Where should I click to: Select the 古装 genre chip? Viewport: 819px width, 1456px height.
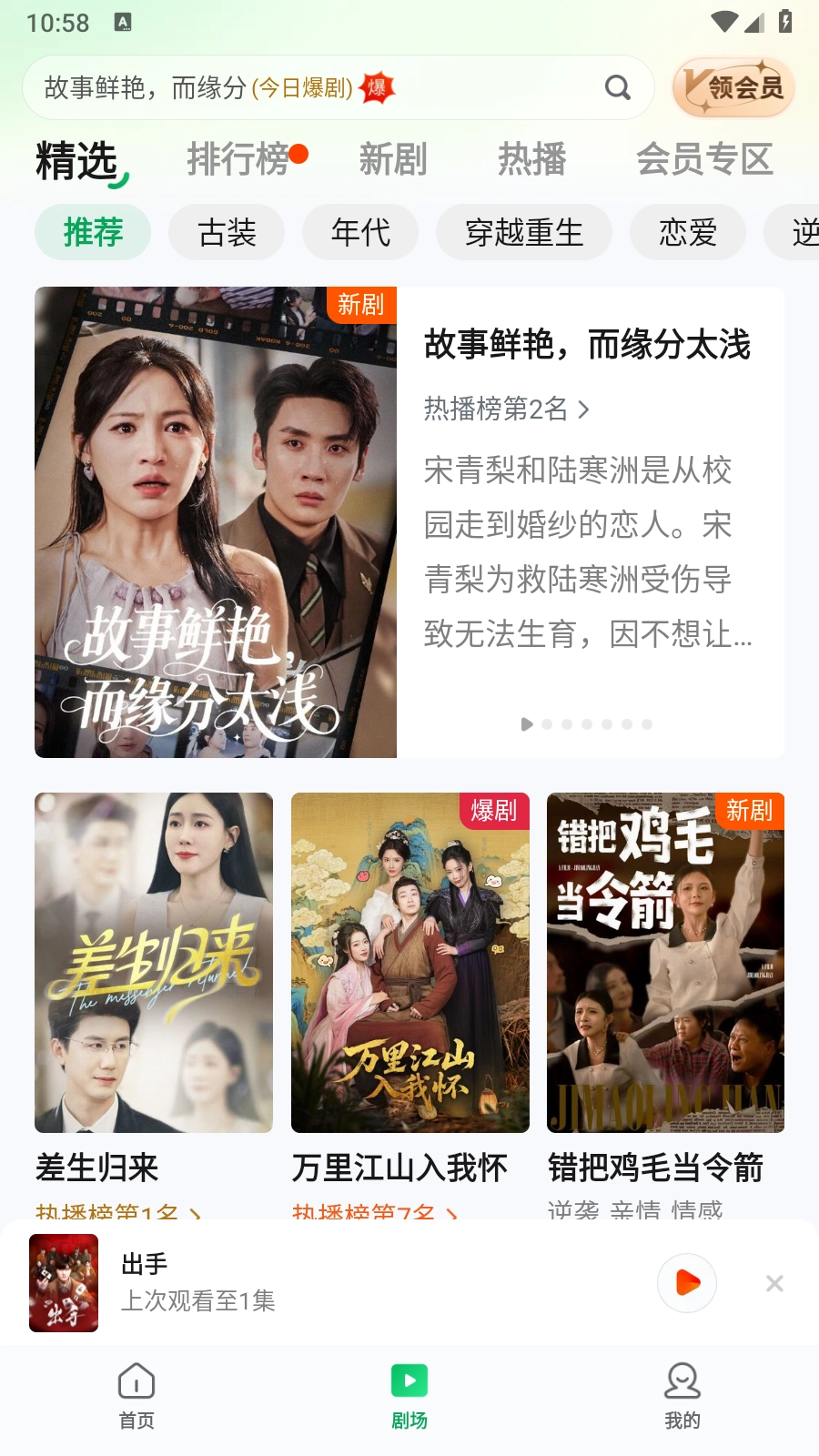click(227, 233)
